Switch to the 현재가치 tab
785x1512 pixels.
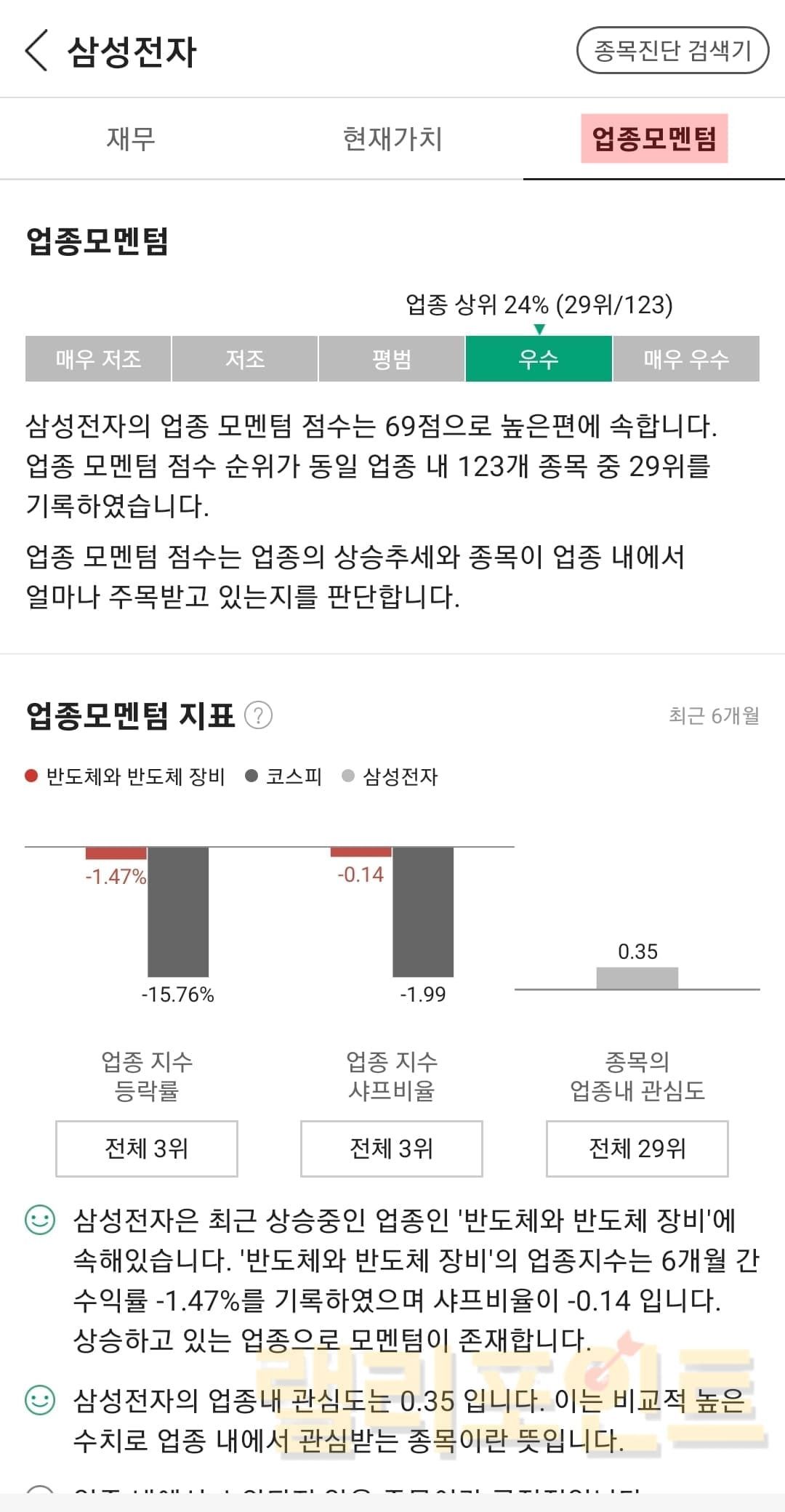pyautogui.click(x=392, y=138)
